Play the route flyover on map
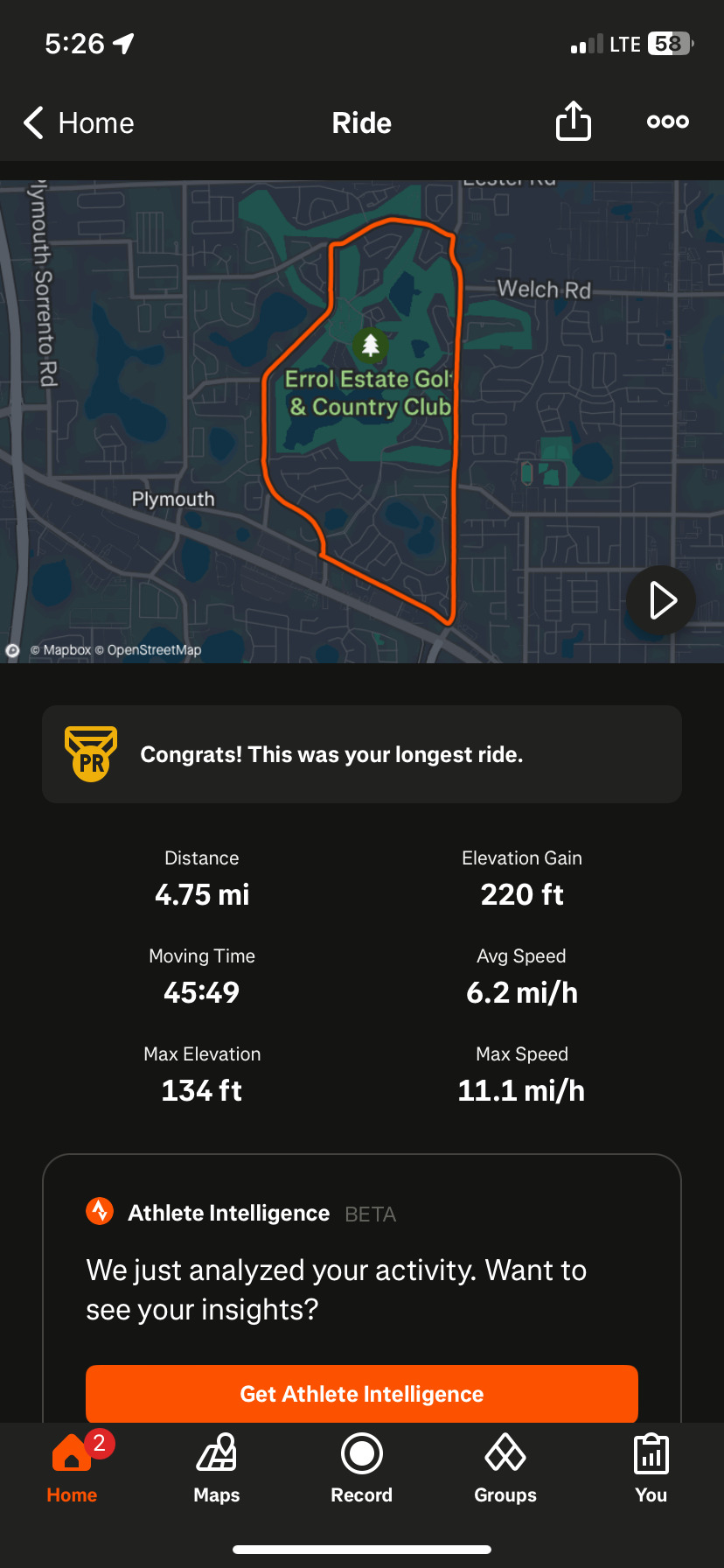 (x=661, y=600)
